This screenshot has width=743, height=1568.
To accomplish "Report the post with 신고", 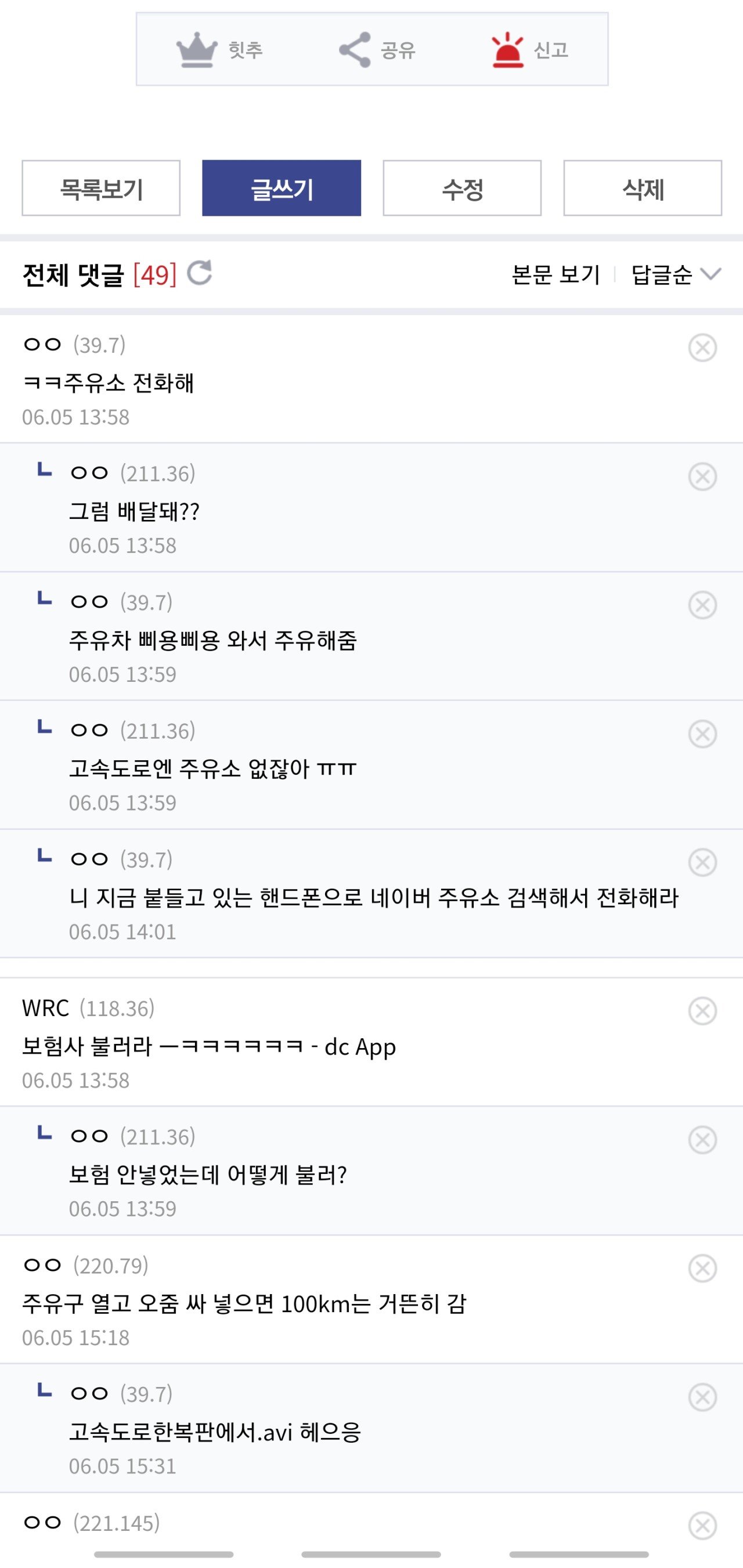I will (x=529, y=49).
